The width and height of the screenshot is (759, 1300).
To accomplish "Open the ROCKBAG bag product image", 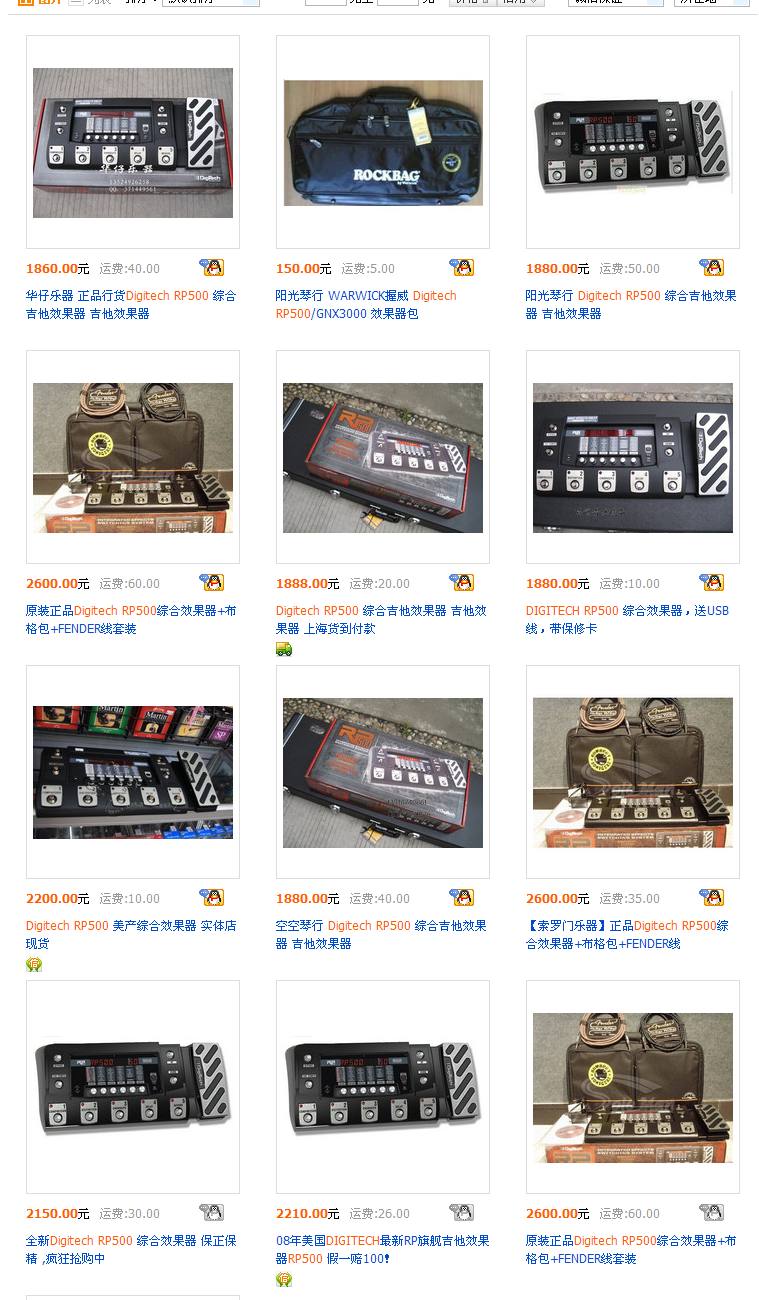I will 383,143.
